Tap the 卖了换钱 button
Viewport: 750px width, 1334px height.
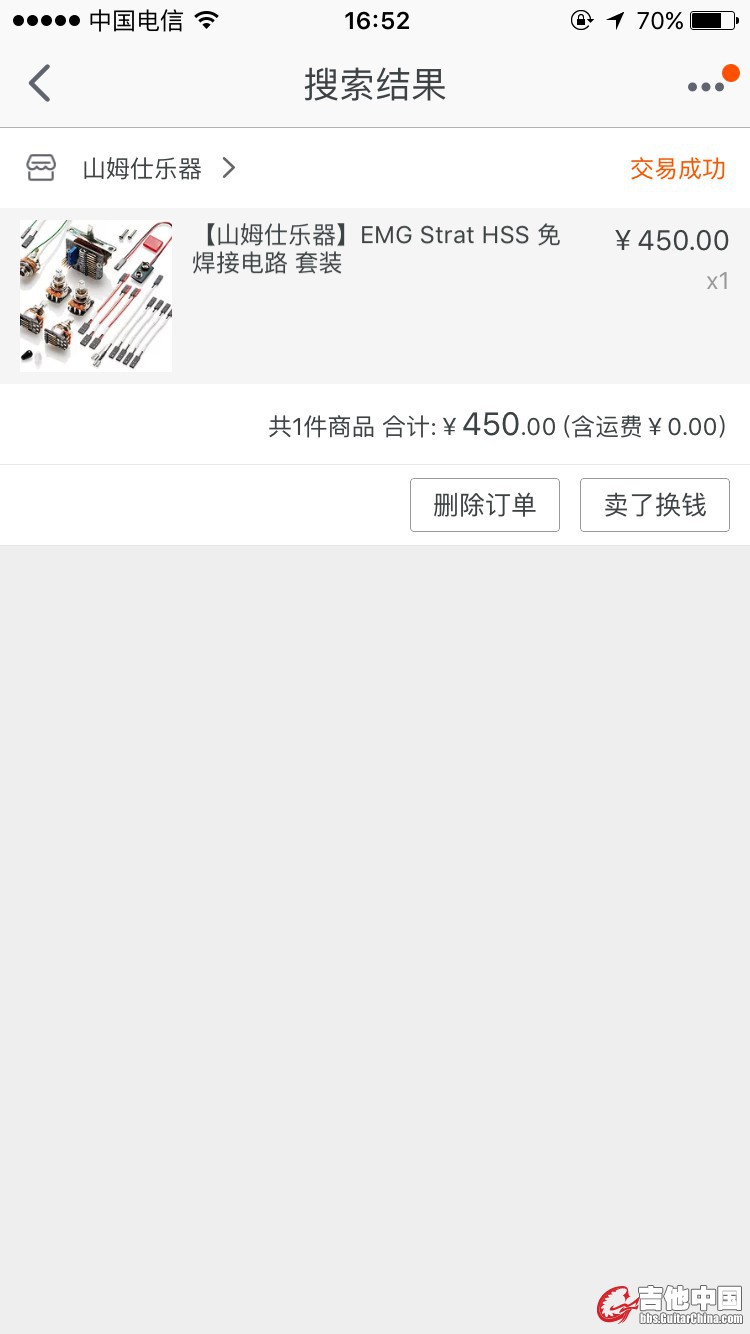(654, 505)
